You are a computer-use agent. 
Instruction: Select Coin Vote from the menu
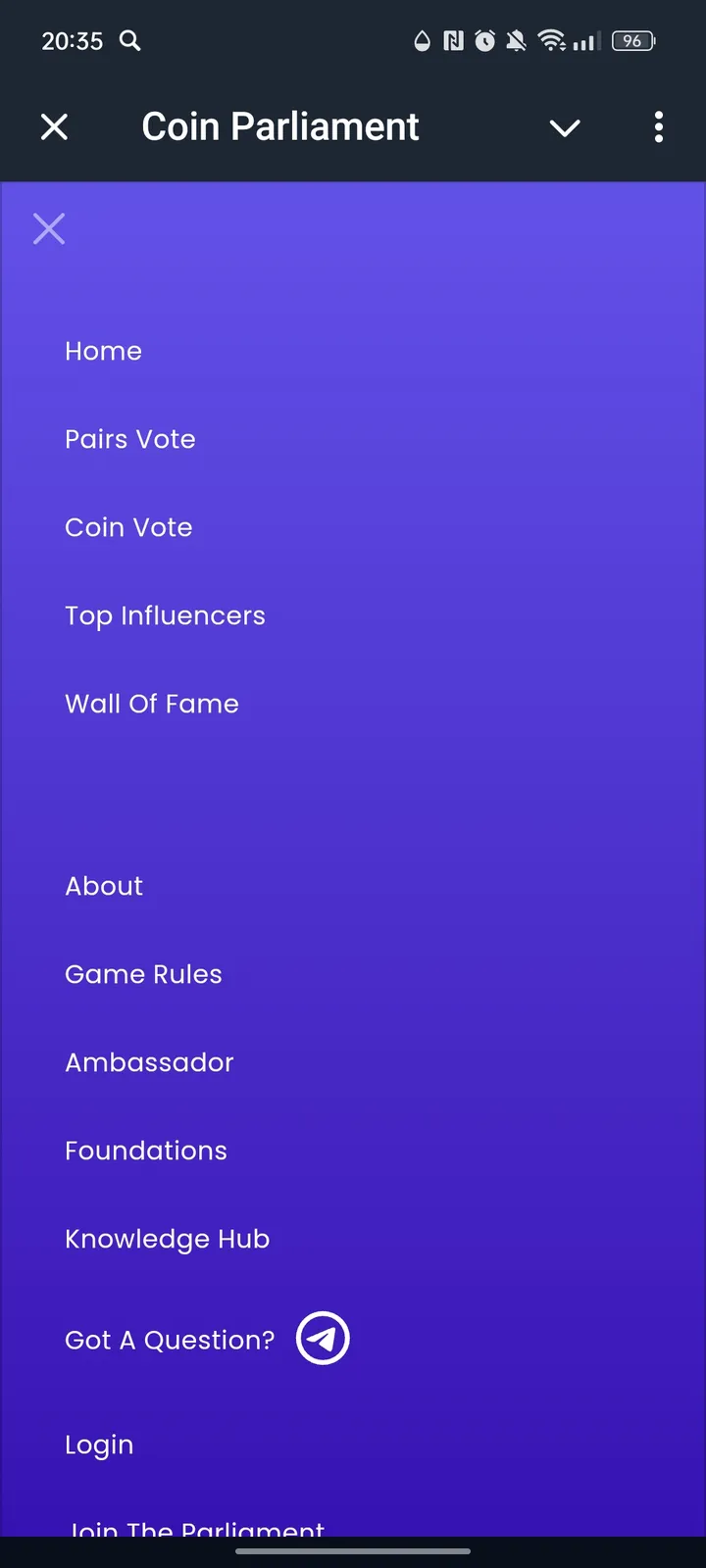tap(128, 527)
